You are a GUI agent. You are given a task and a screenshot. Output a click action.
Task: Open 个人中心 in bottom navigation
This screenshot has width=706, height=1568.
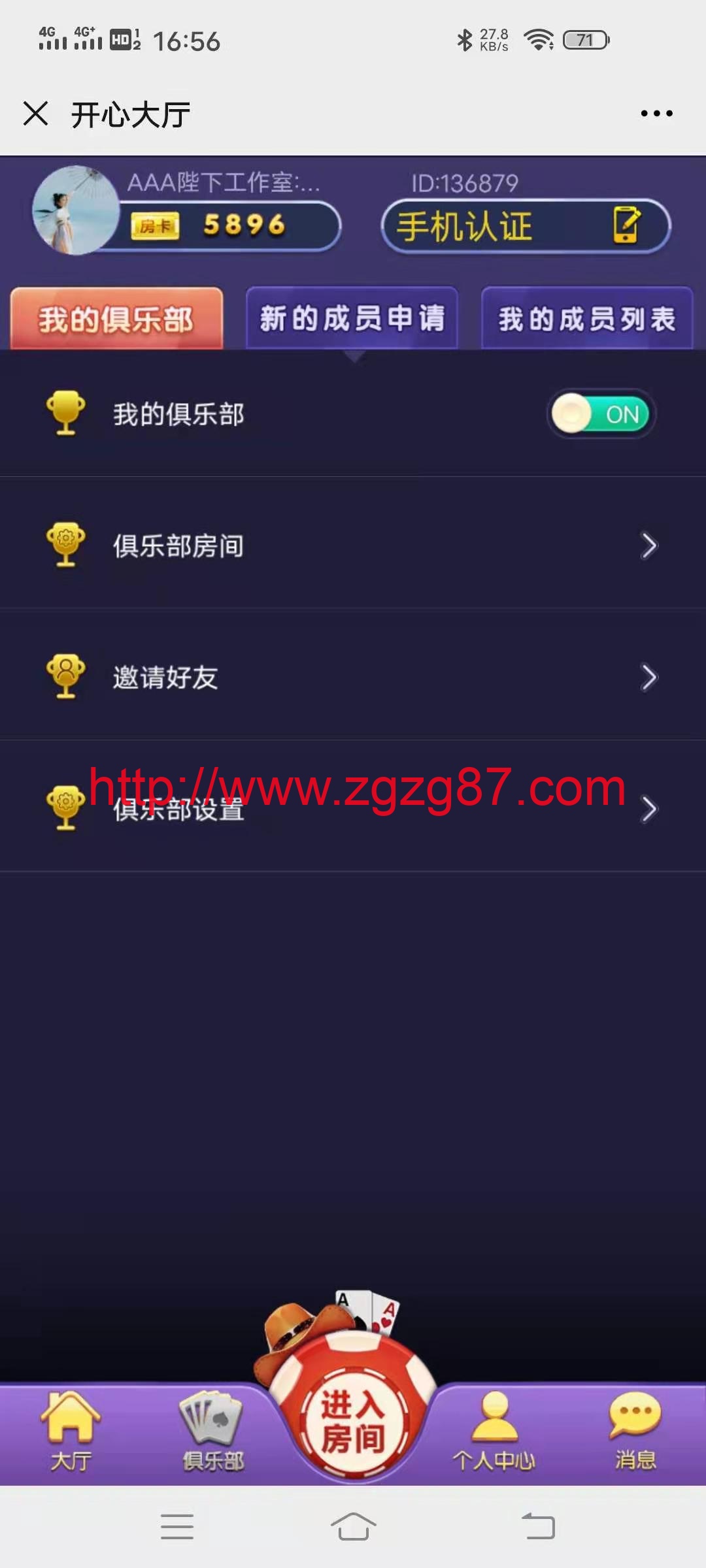494,1431
